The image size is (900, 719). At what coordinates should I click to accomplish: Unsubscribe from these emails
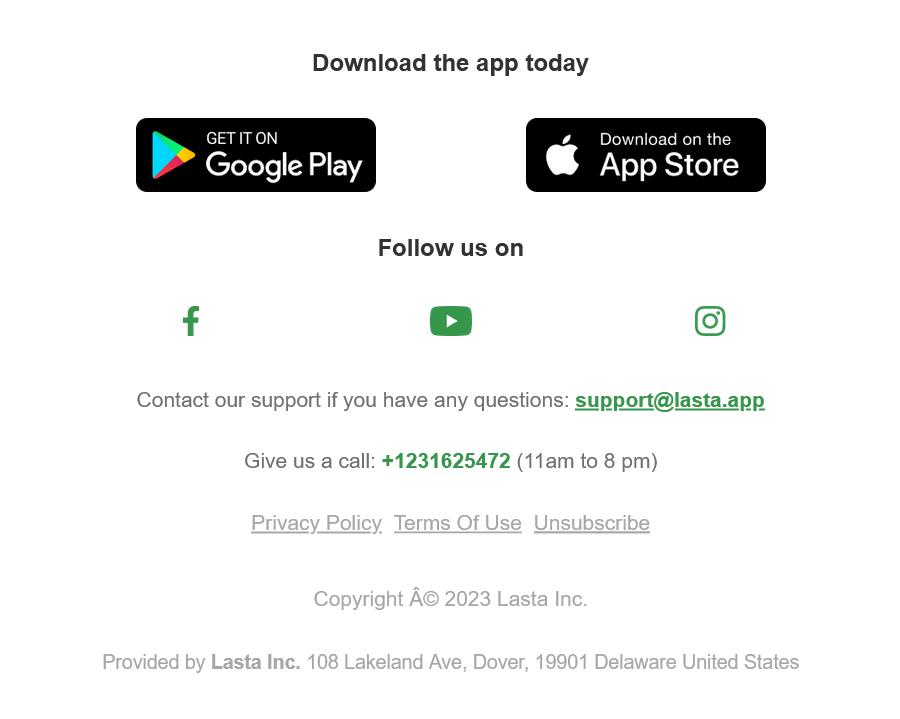(592, 523)
